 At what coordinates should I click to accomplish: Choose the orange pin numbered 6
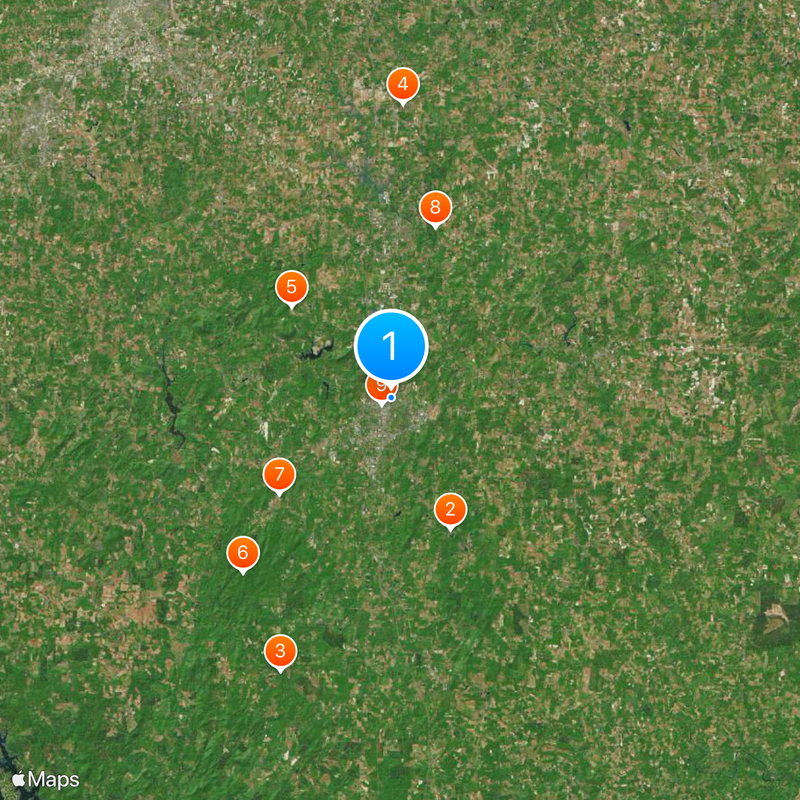click(242, 552)
